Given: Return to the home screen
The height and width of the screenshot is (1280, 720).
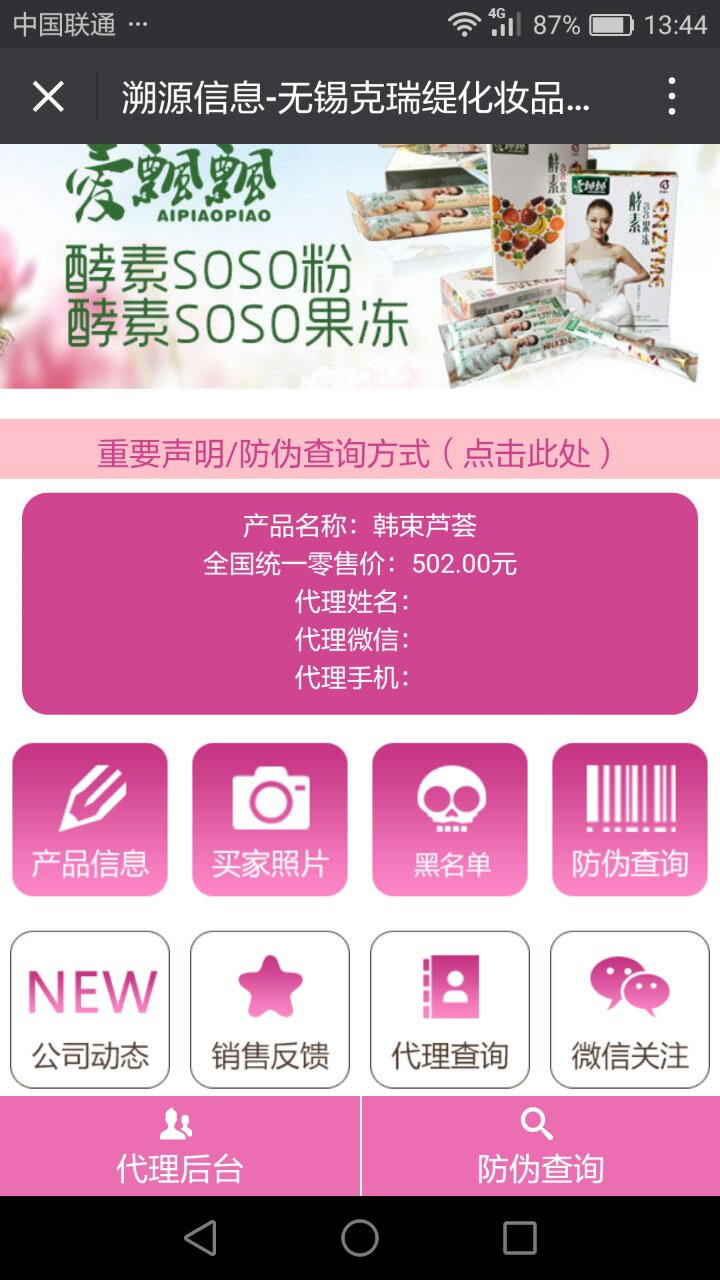Looking at the screenshot, I should point(360,1238).
